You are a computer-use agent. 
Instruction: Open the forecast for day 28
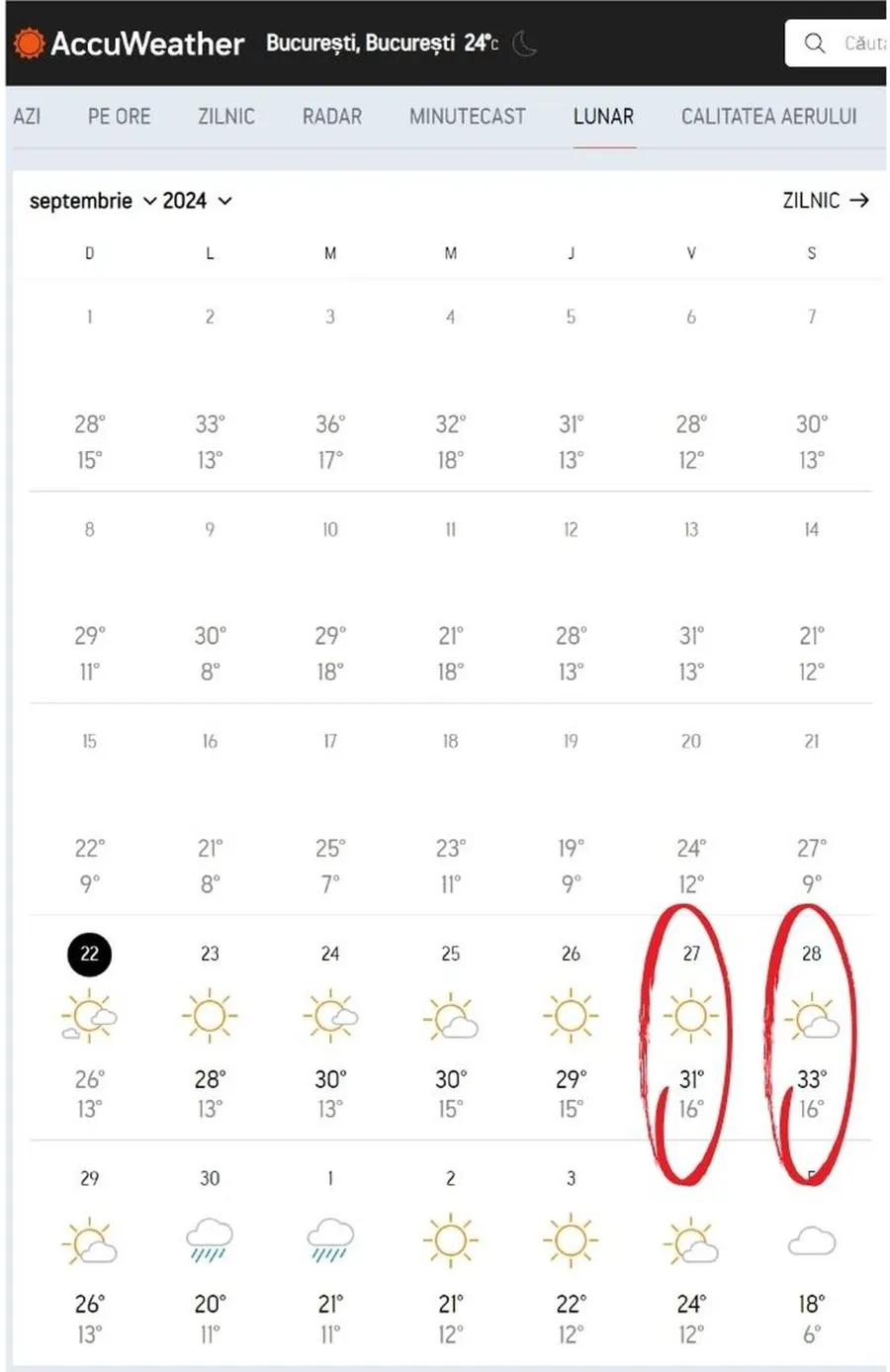811,1029
